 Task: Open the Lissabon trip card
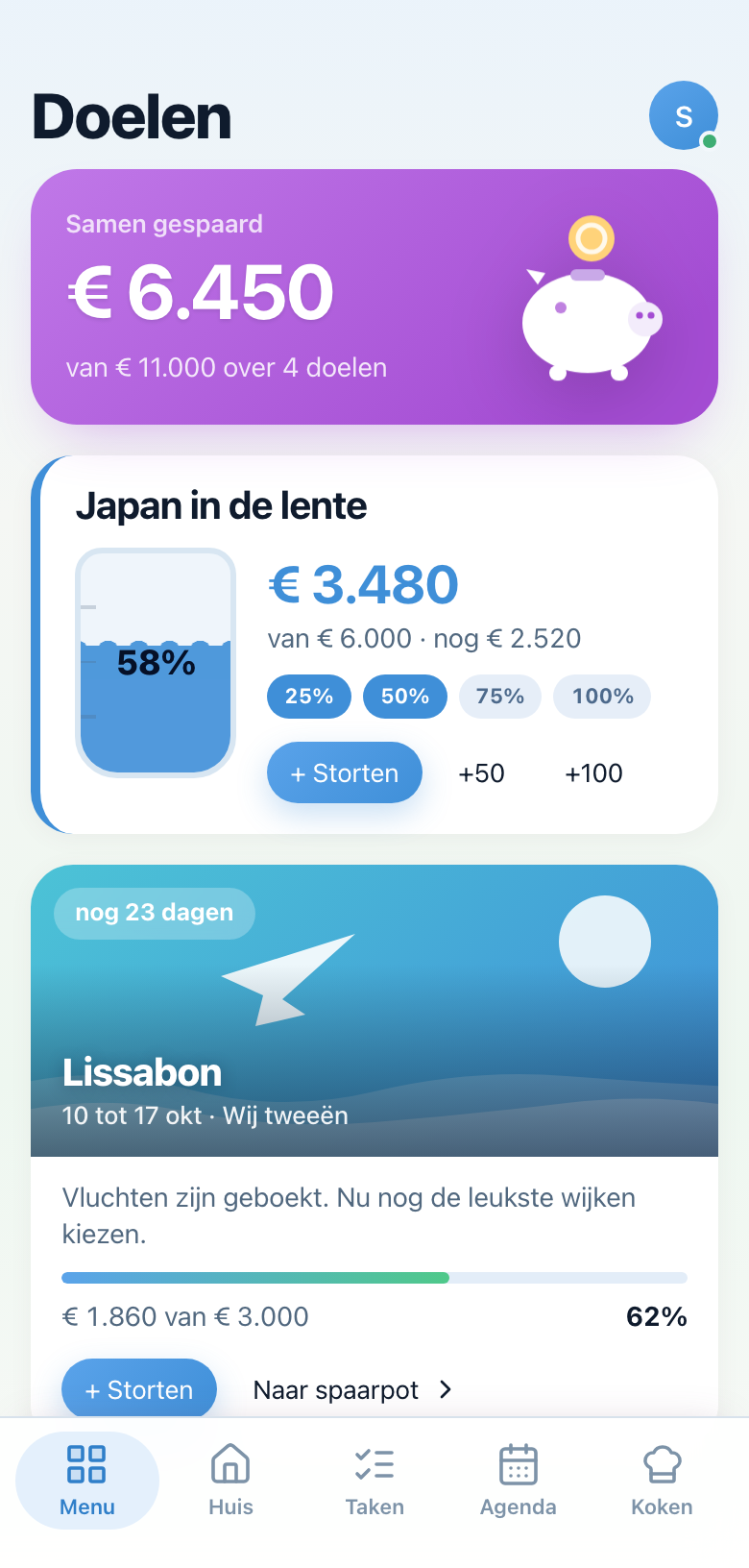coord(374,1011)
